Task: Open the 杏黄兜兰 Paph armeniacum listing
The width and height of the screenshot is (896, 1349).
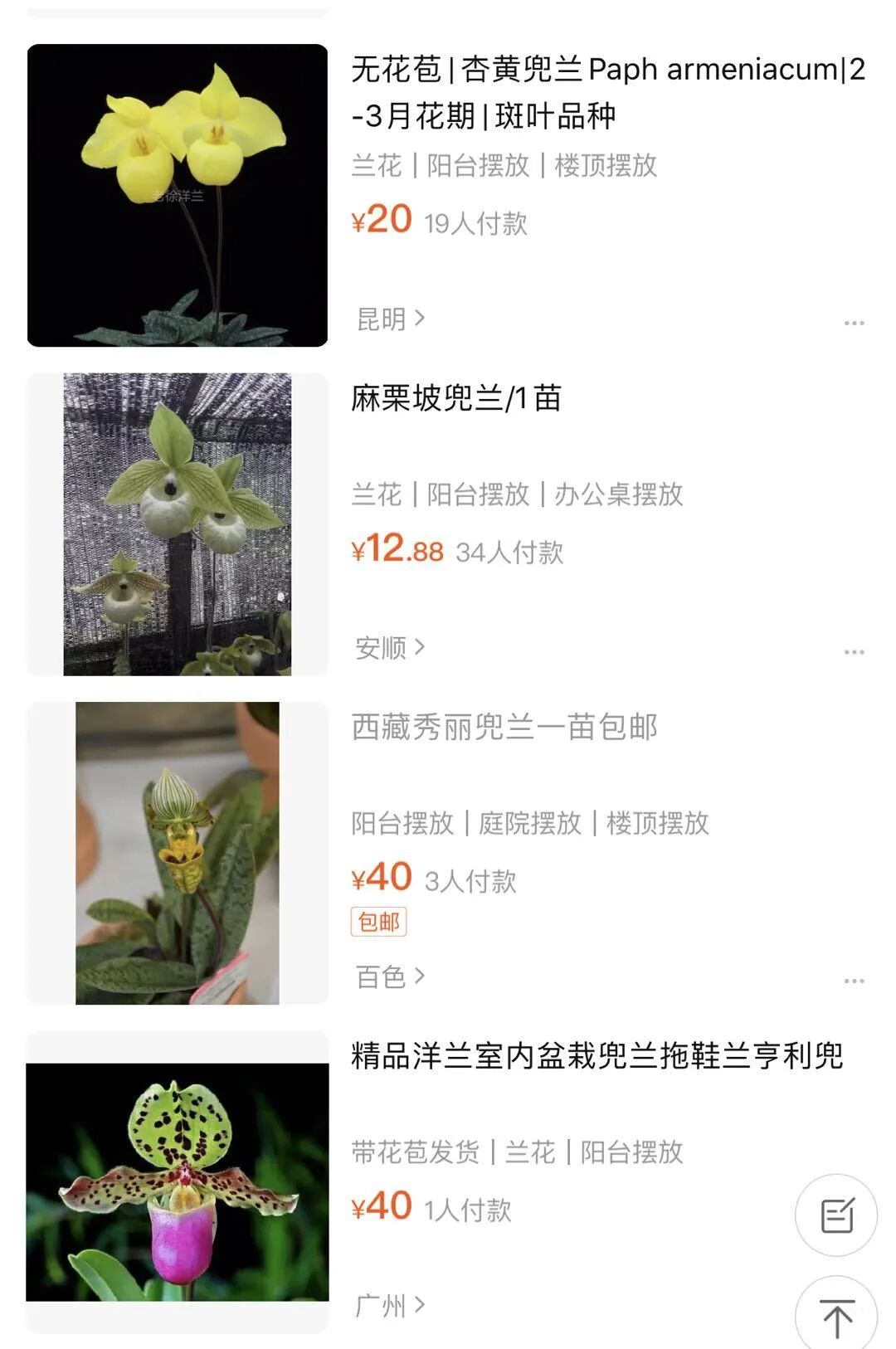Action: [607, 91]
